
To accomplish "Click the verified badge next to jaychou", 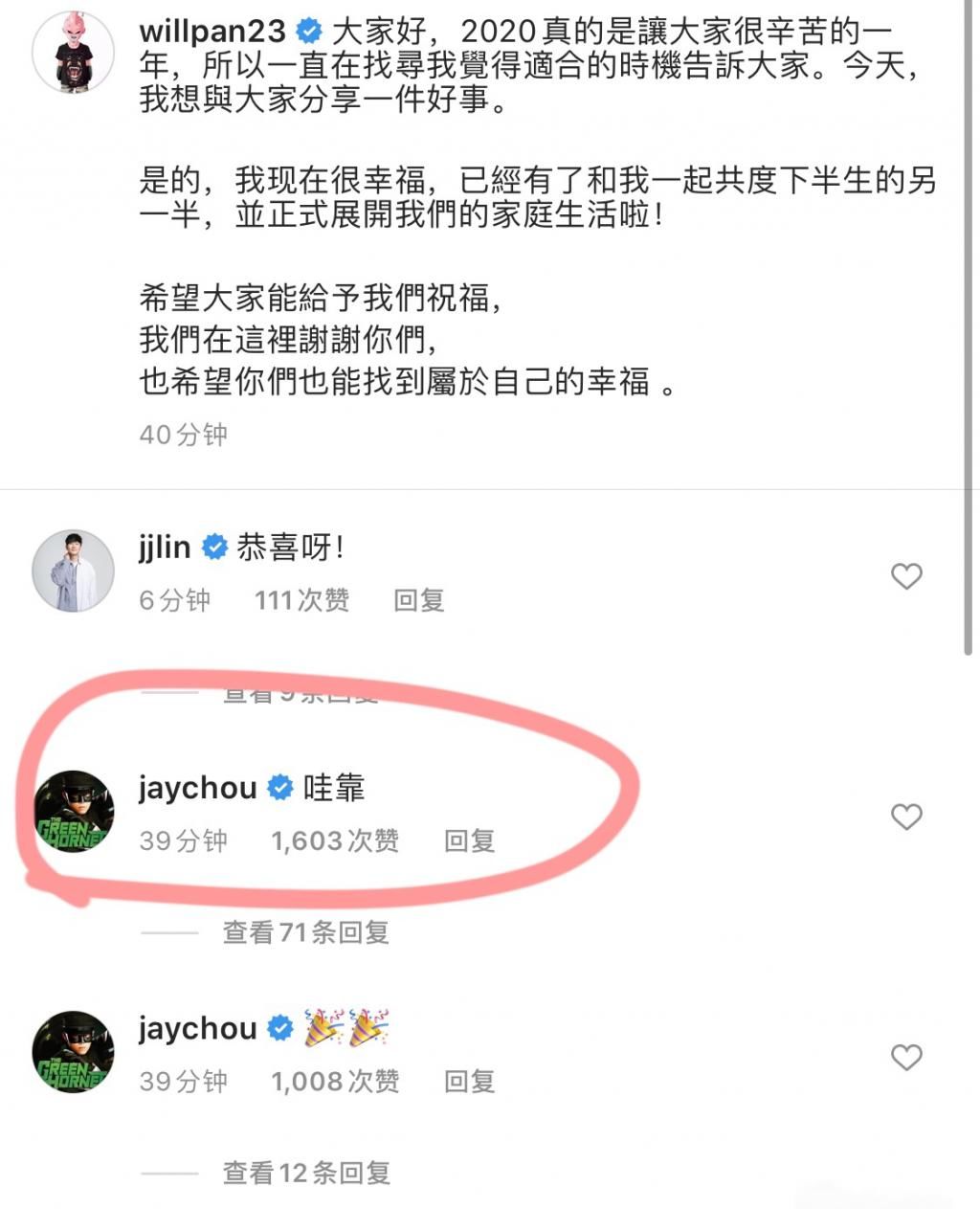I will [279, 787].
